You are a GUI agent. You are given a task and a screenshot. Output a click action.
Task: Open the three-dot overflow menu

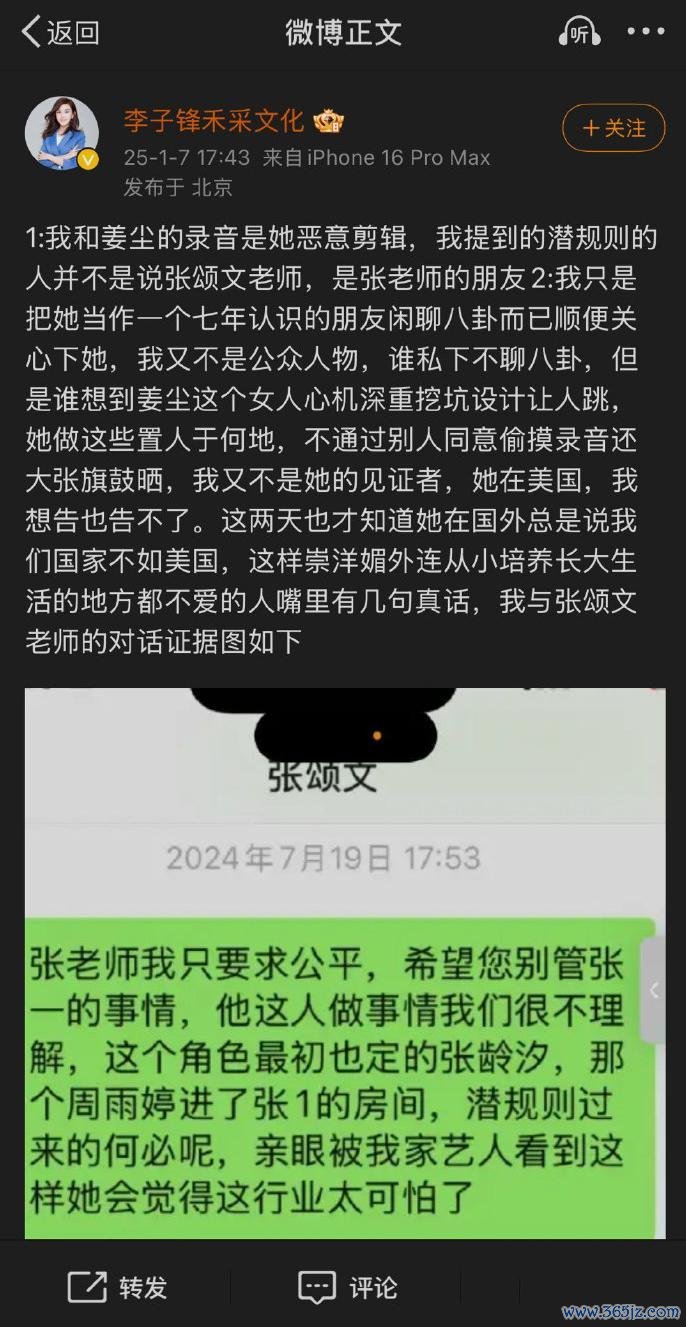pos(646,32)
